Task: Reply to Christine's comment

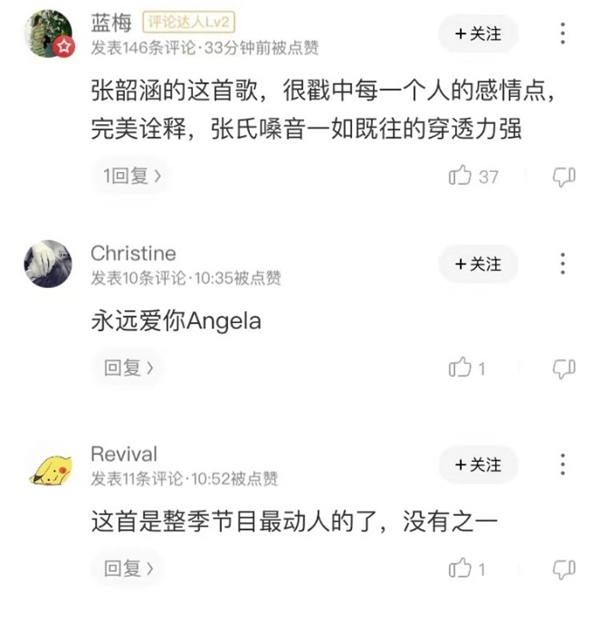Action: 129,368
